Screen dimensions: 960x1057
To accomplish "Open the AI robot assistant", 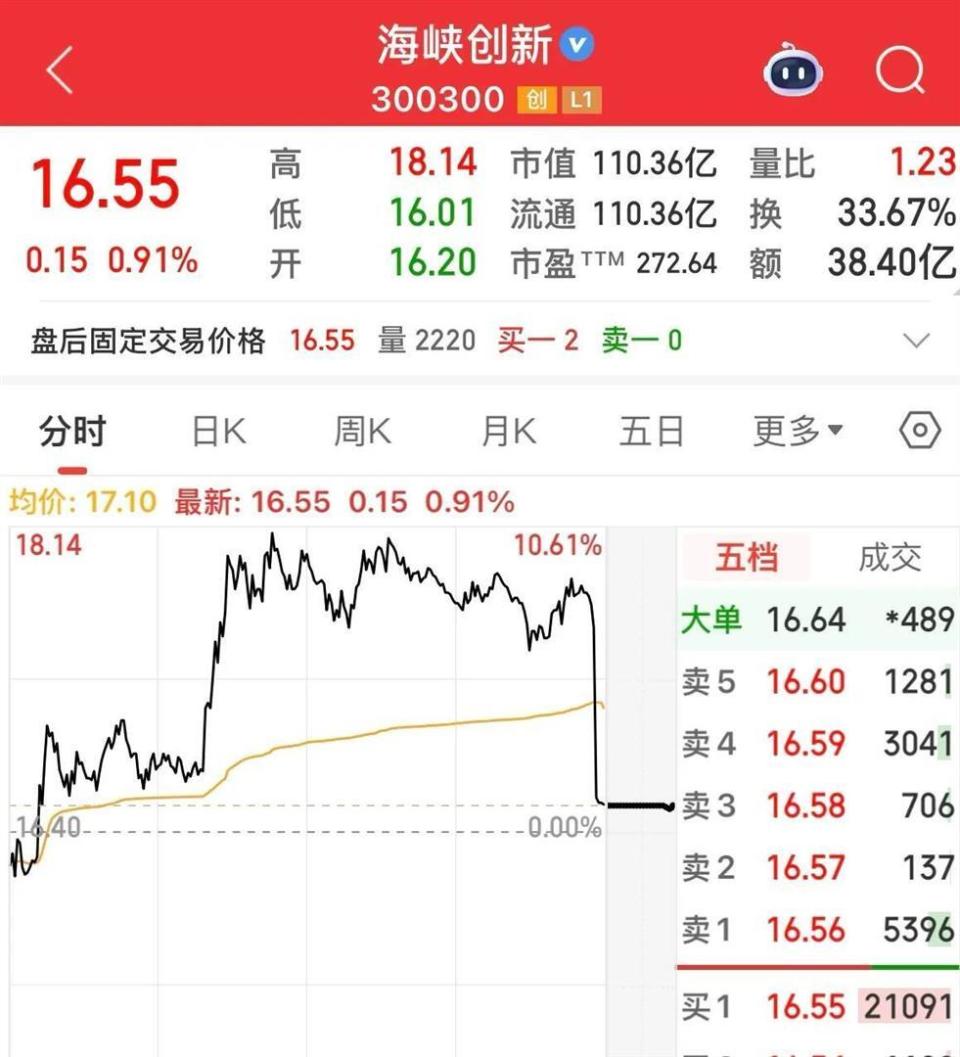I will 792,70.
